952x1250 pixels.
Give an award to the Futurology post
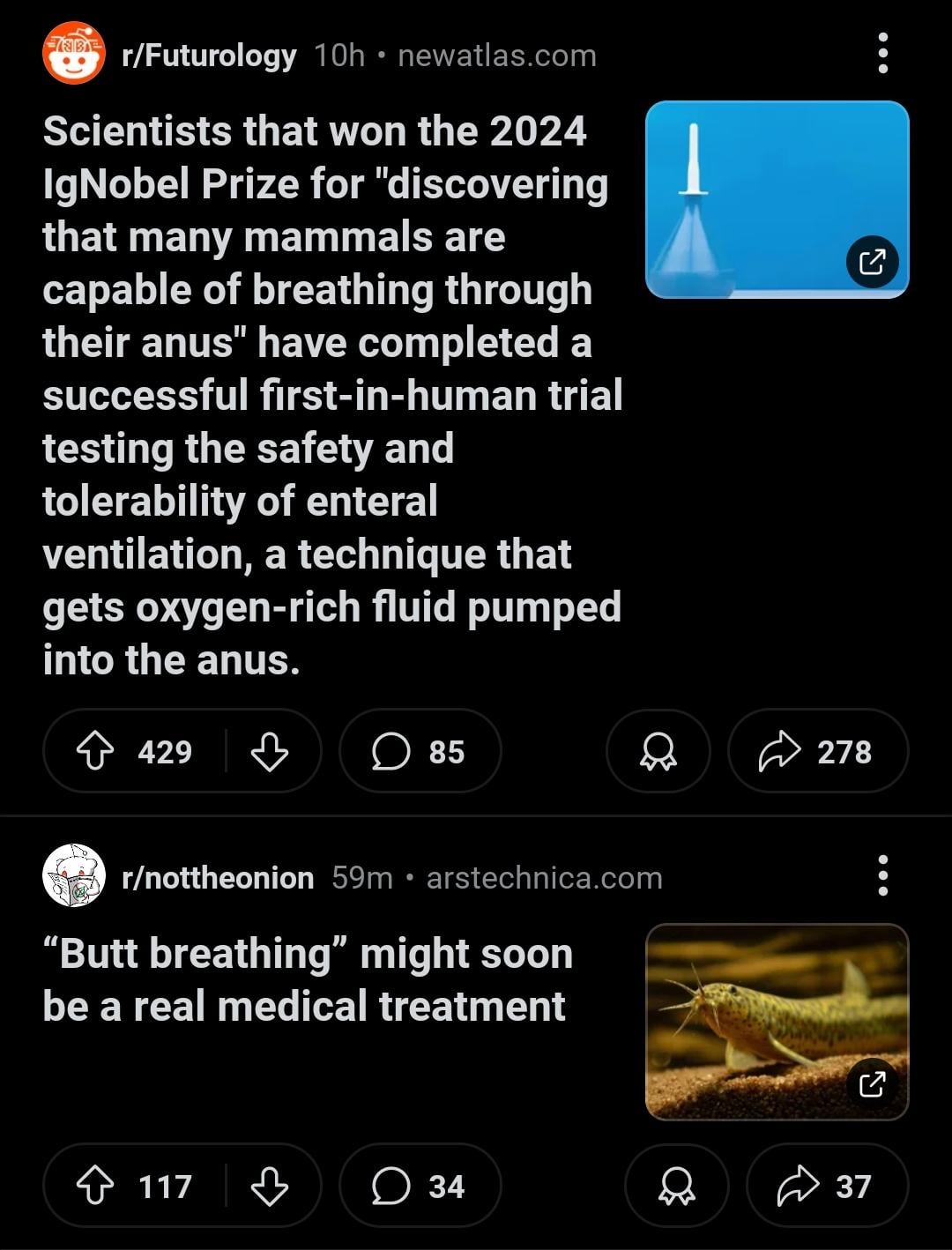658,752
